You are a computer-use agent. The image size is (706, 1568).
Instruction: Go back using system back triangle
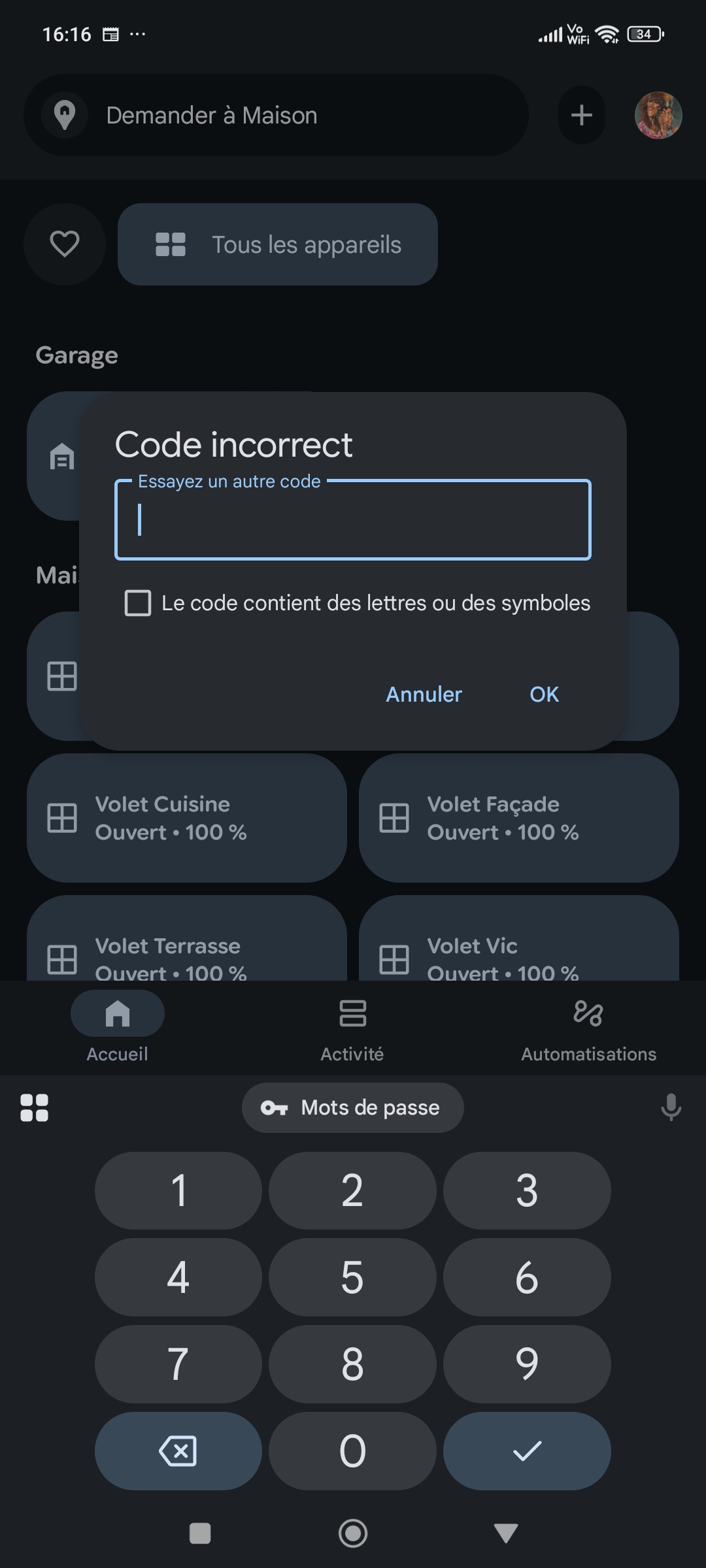(x=506, y=1533)
